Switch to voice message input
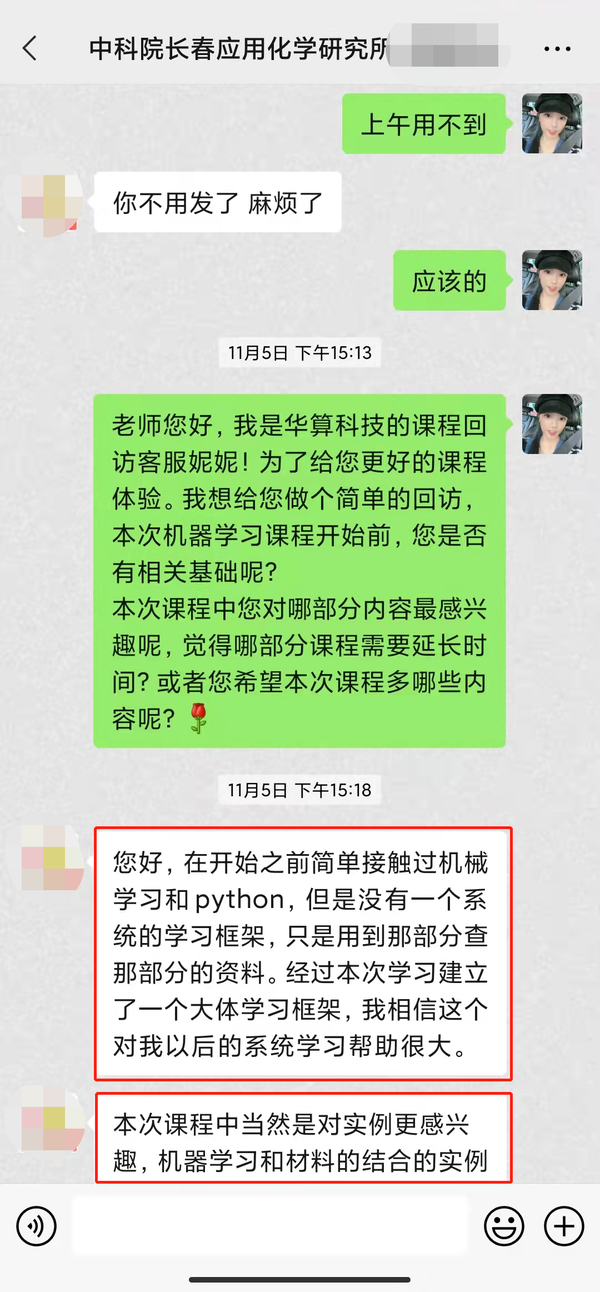 pos(37,1225)
